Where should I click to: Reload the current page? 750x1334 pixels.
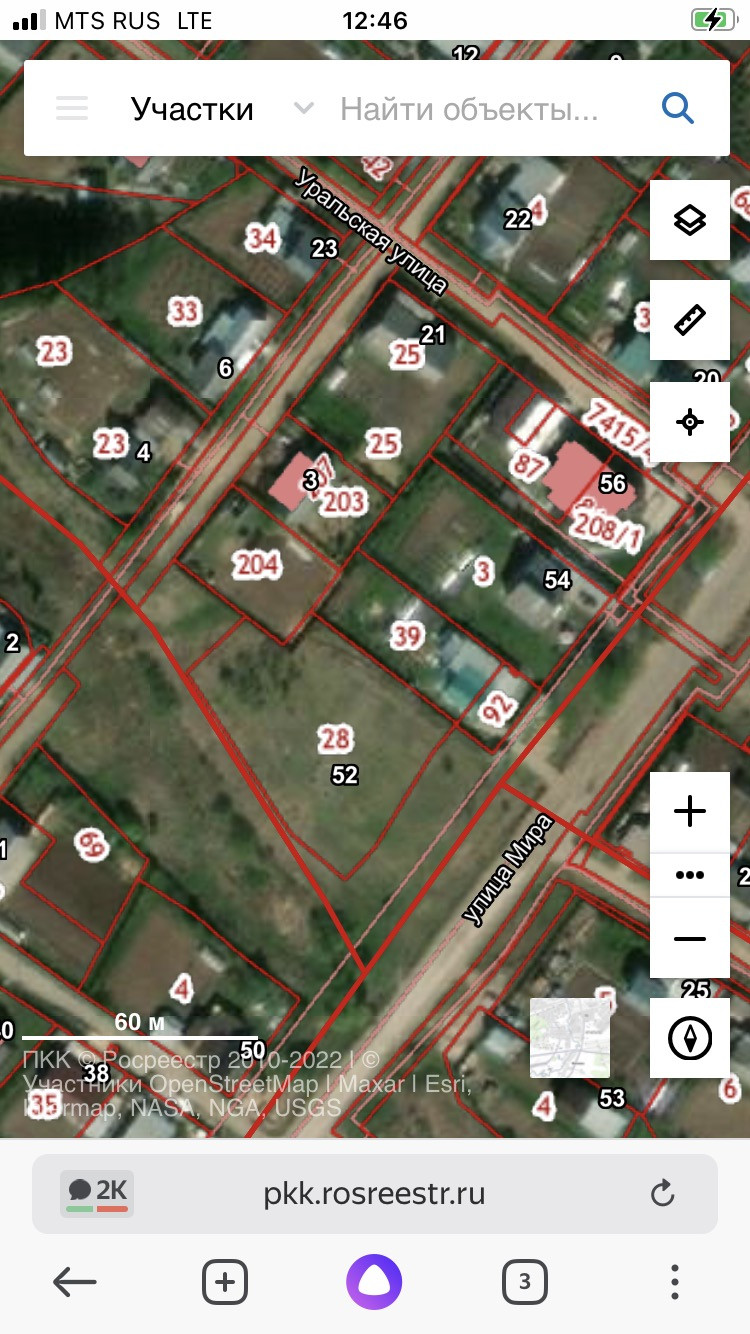tap(662, 1193)
